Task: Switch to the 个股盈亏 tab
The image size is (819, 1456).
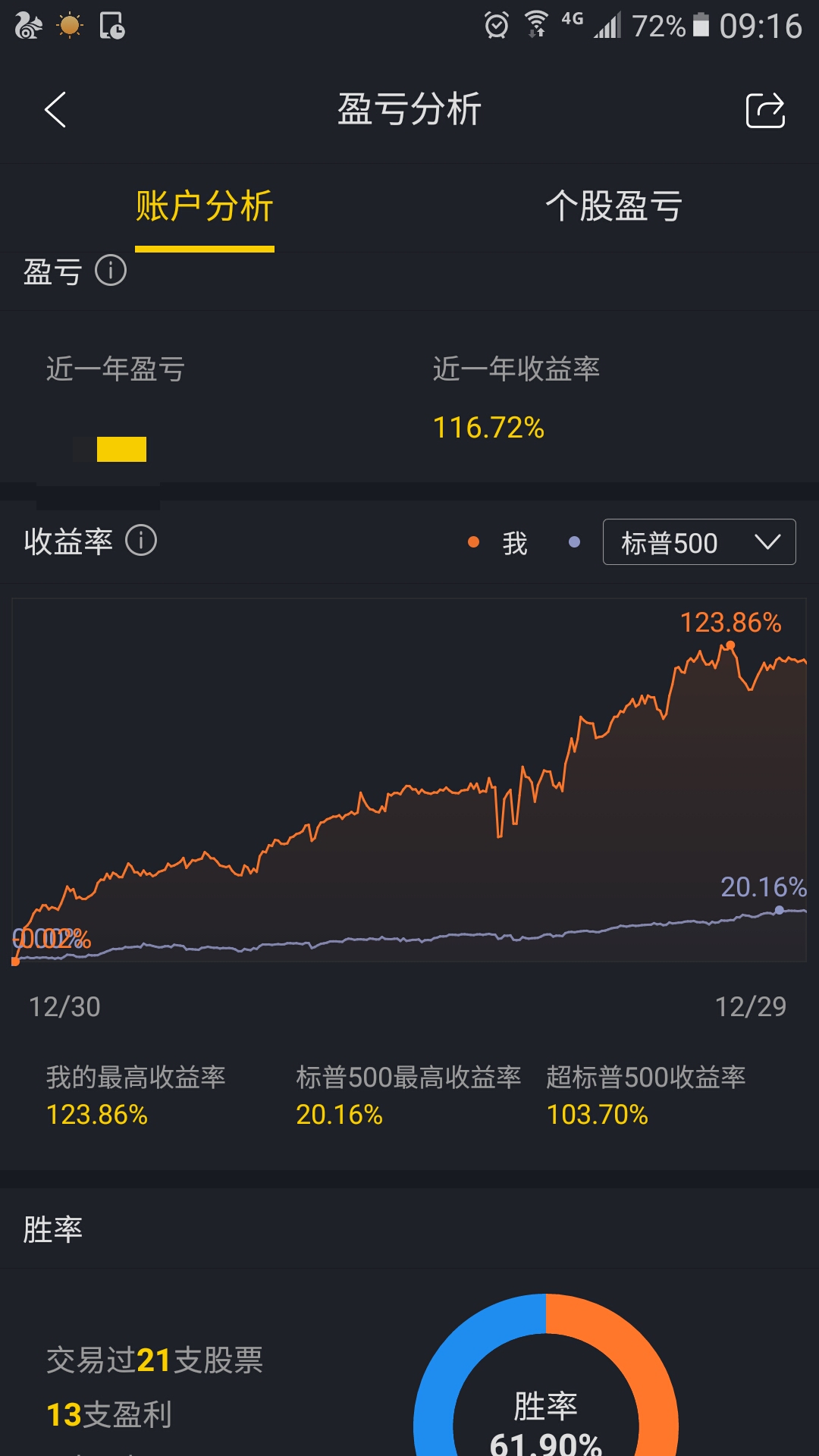Action: 614,207
